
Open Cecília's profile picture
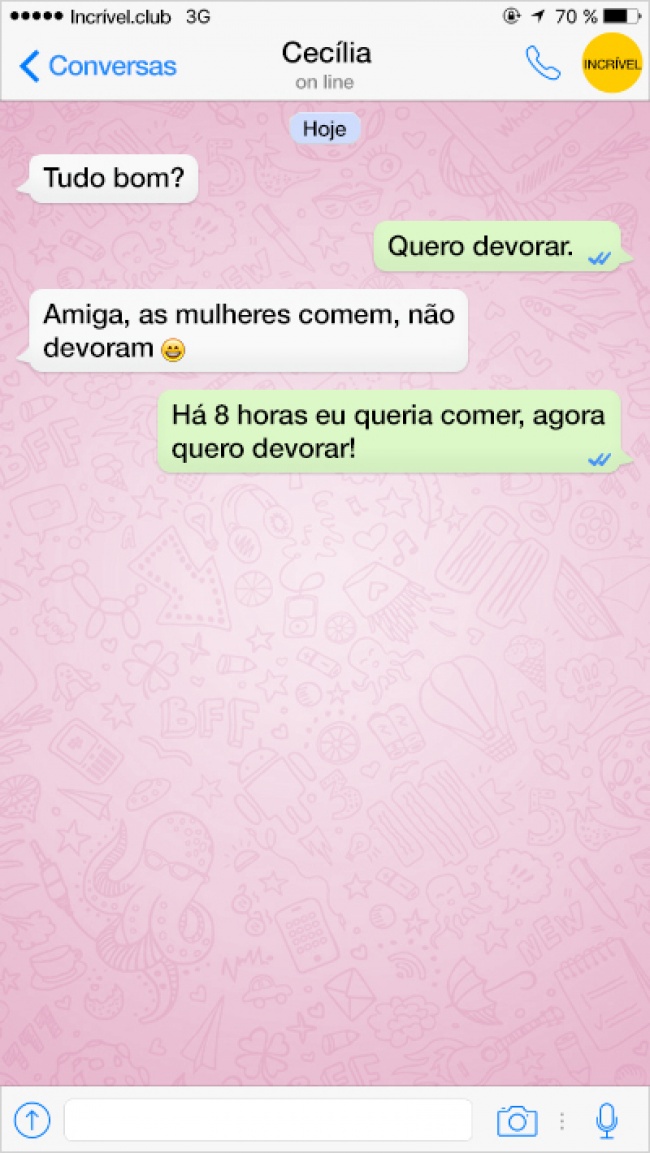pos(611,64)
